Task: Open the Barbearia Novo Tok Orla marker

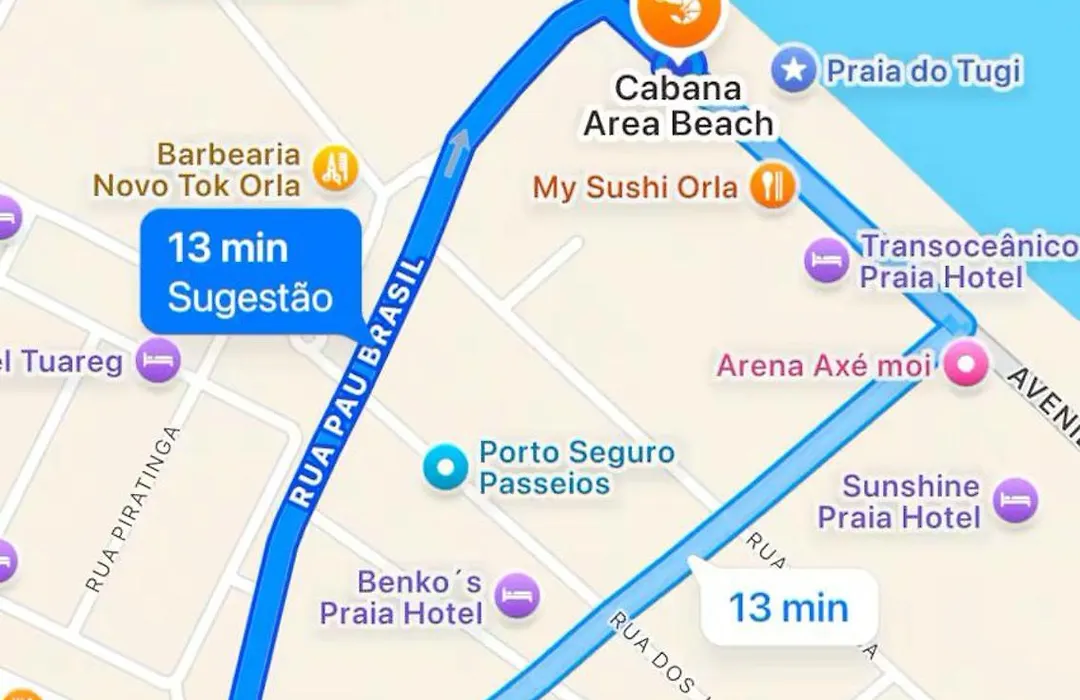Action: click(335, 169)
